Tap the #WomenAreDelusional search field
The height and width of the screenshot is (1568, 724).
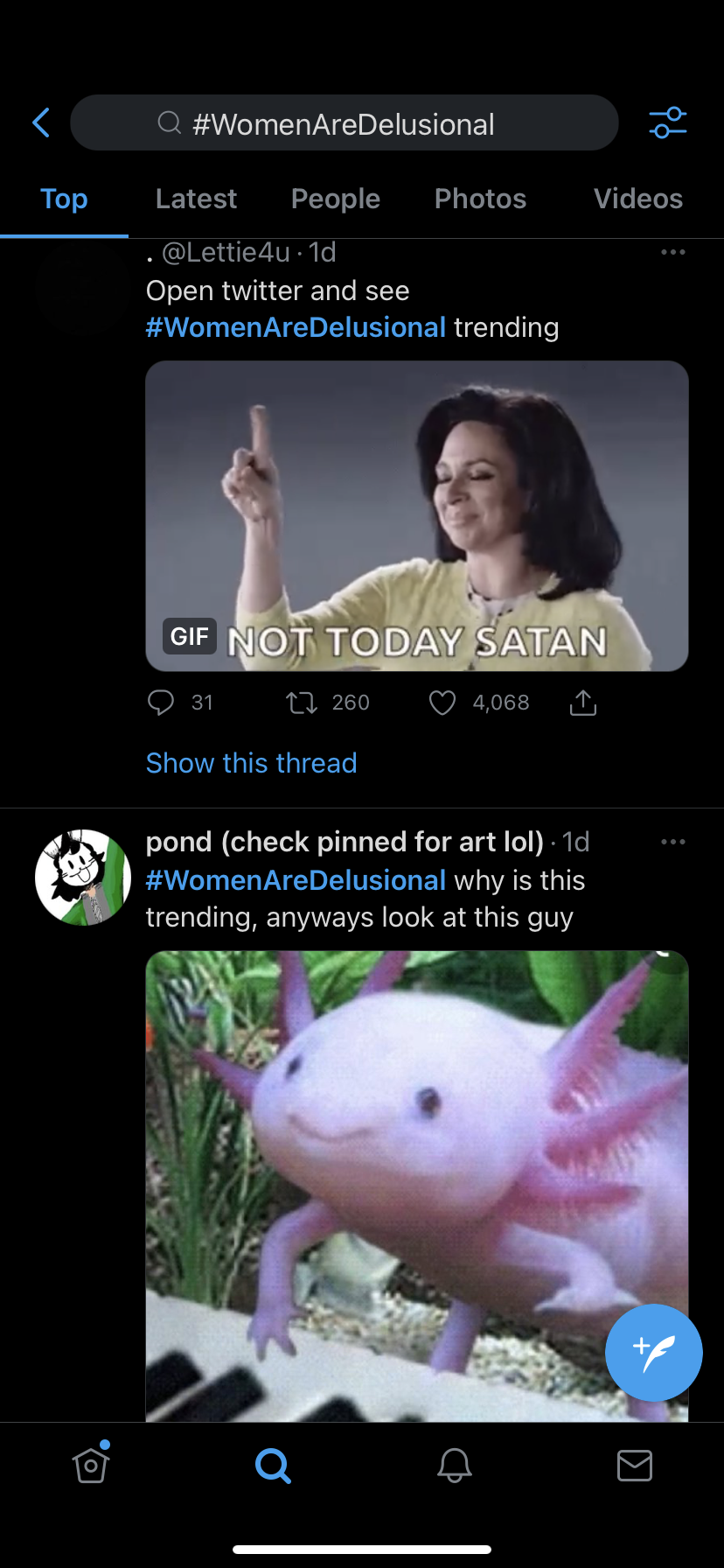tap(344, 123)
